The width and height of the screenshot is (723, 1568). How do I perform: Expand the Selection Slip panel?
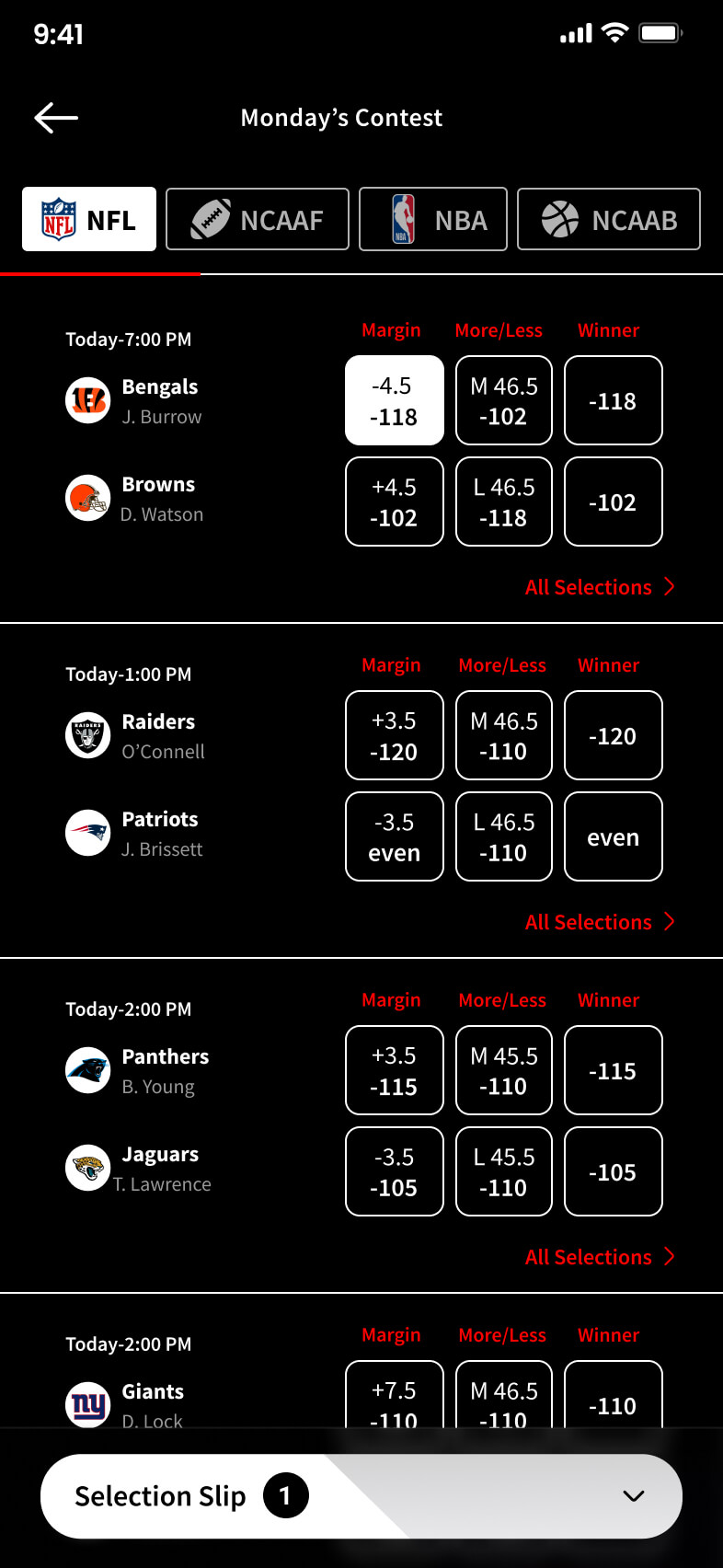361,1496
